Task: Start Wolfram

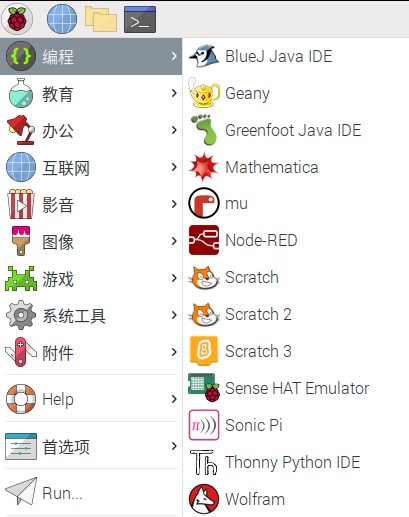Action: point(296,499)
